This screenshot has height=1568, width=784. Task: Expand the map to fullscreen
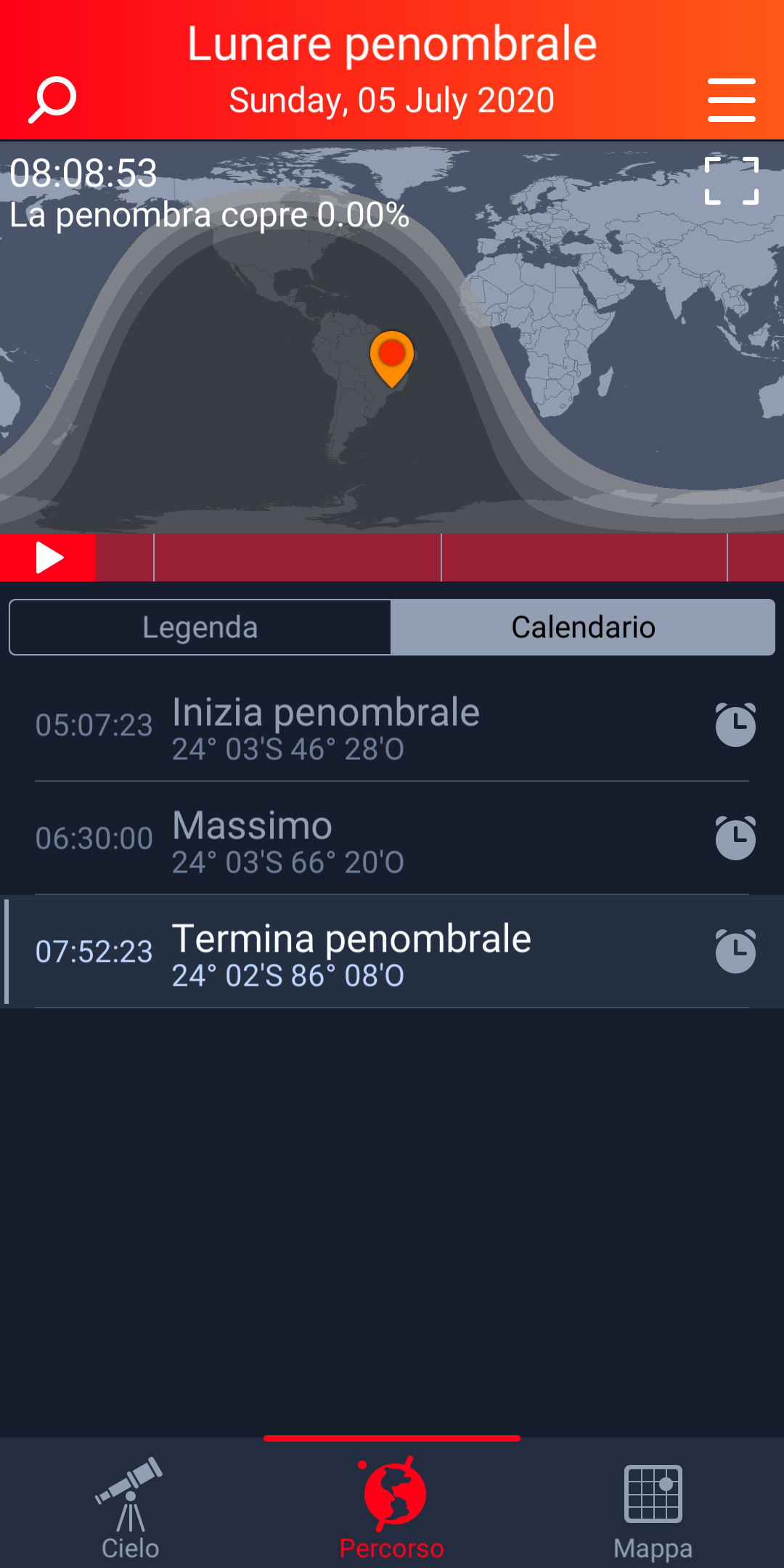pos(732,181)
